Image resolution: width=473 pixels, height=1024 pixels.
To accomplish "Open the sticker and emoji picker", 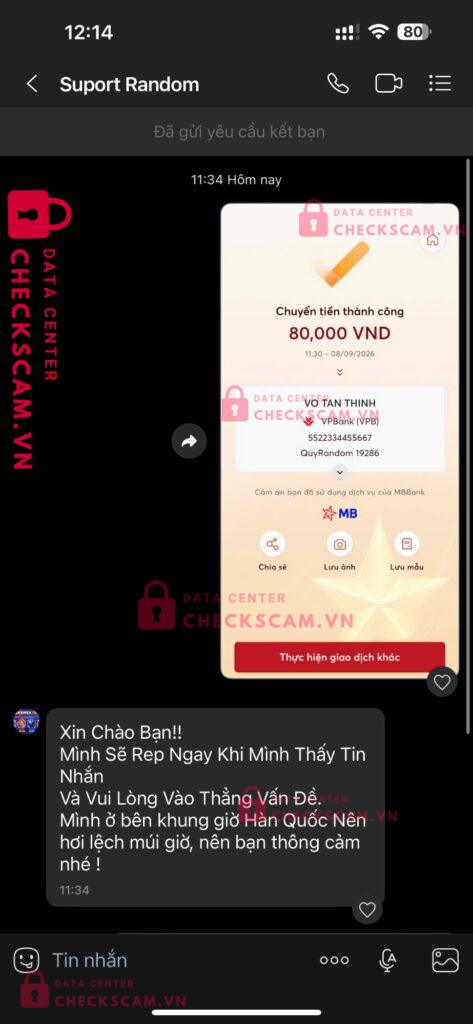I will pos(26,960).
